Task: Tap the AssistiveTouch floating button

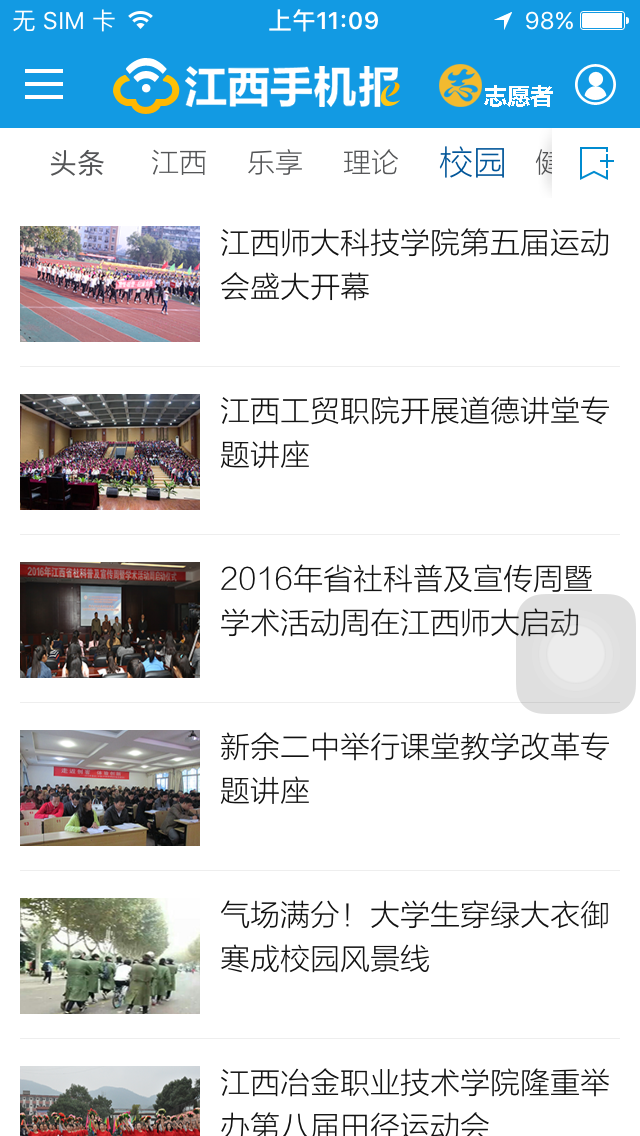Action: (576, 654)
